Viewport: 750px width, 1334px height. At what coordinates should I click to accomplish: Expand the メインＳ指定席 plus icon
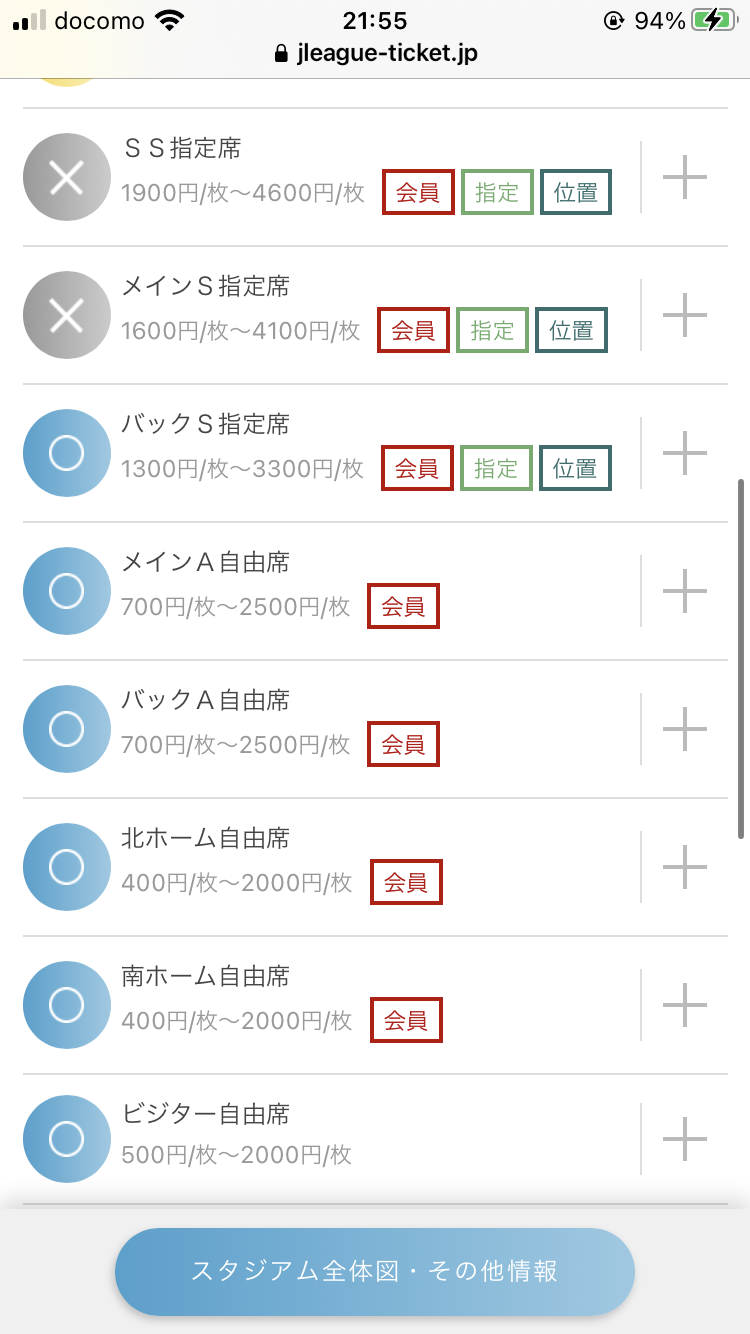[685, 315]
